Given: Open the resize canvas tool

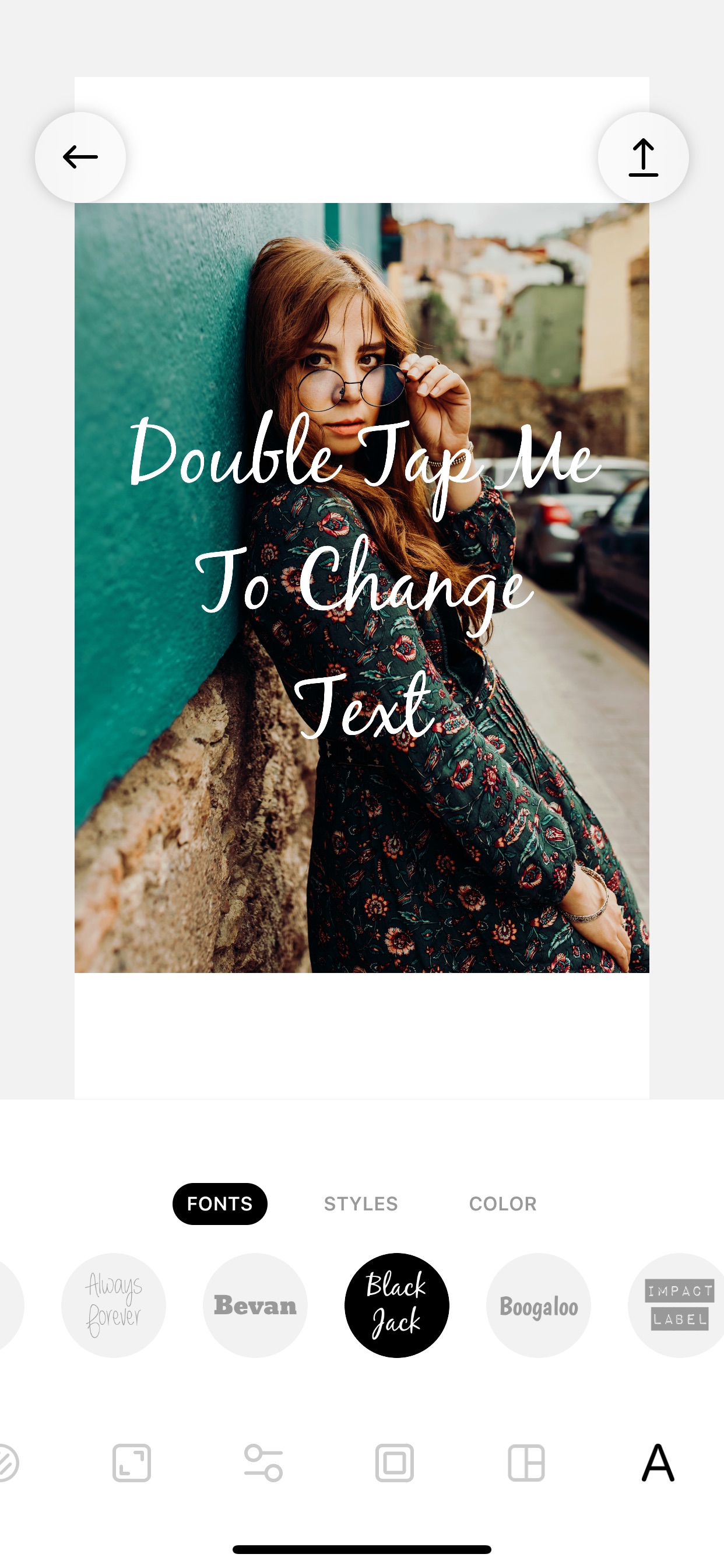Looking at the screenshot, I should point(131,1462).
